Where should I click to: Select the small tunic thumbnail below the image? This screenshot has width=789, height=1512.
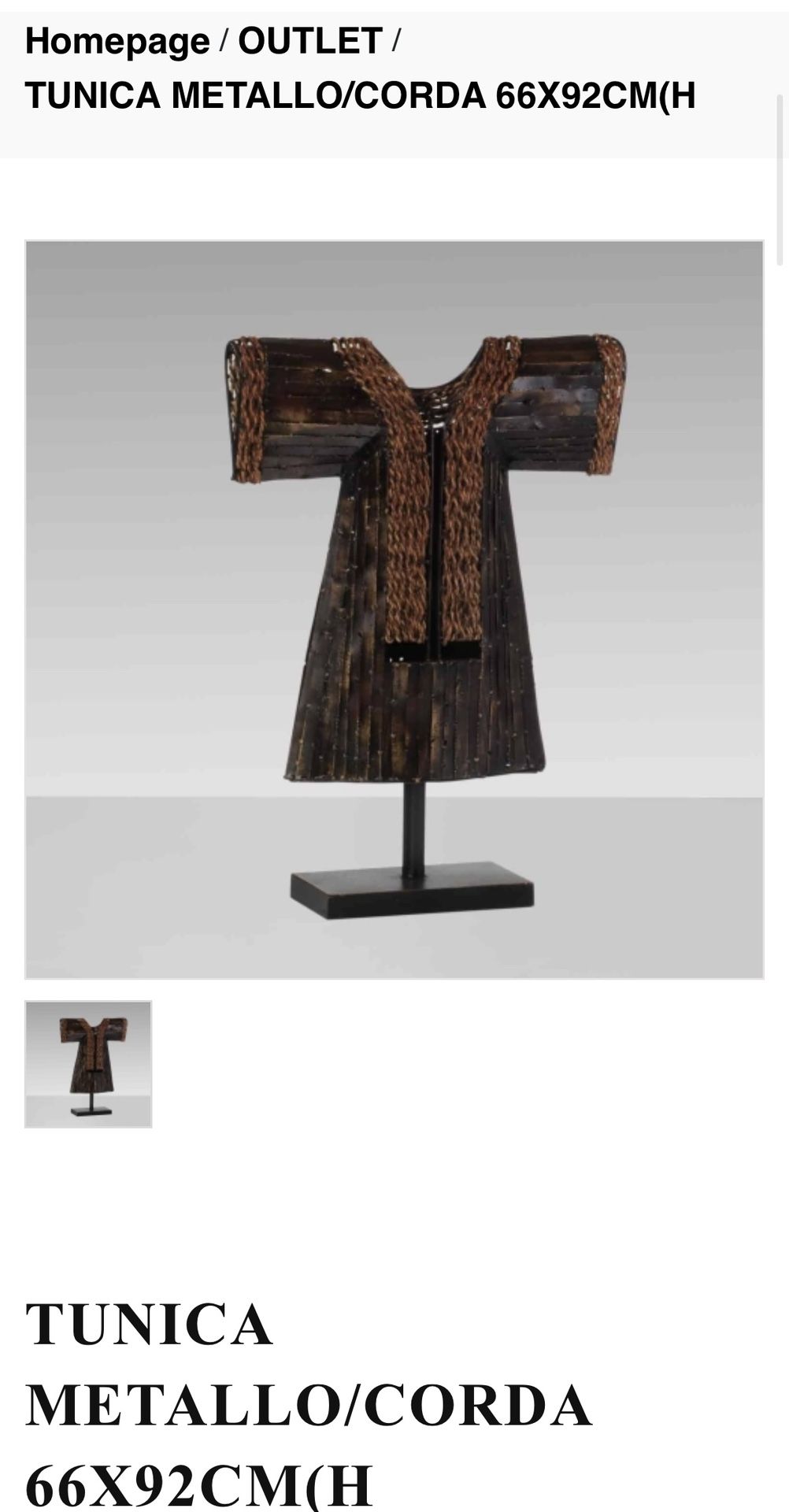(88, 1064)
